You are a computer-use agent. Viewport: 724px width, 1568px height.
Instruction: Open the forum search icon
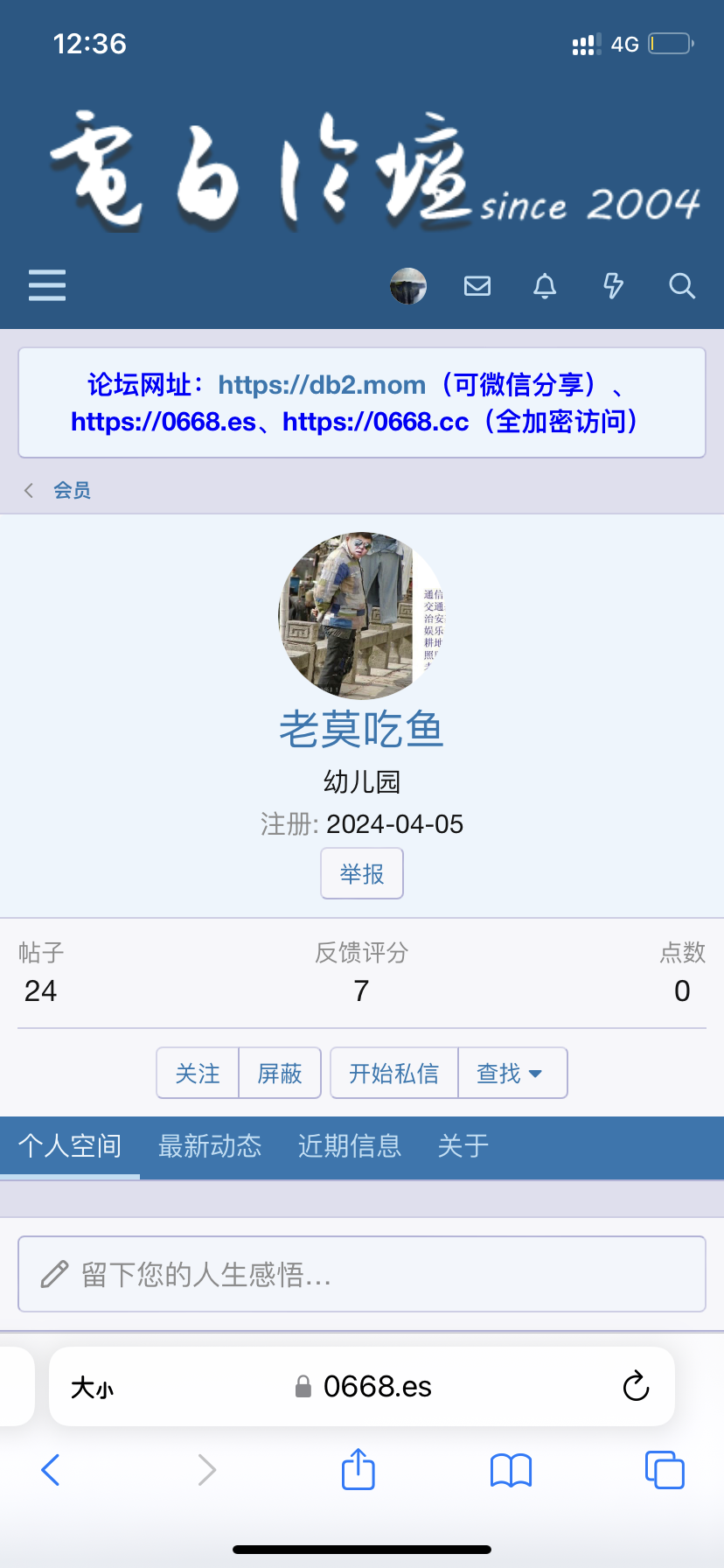click(x=681, y=285)
